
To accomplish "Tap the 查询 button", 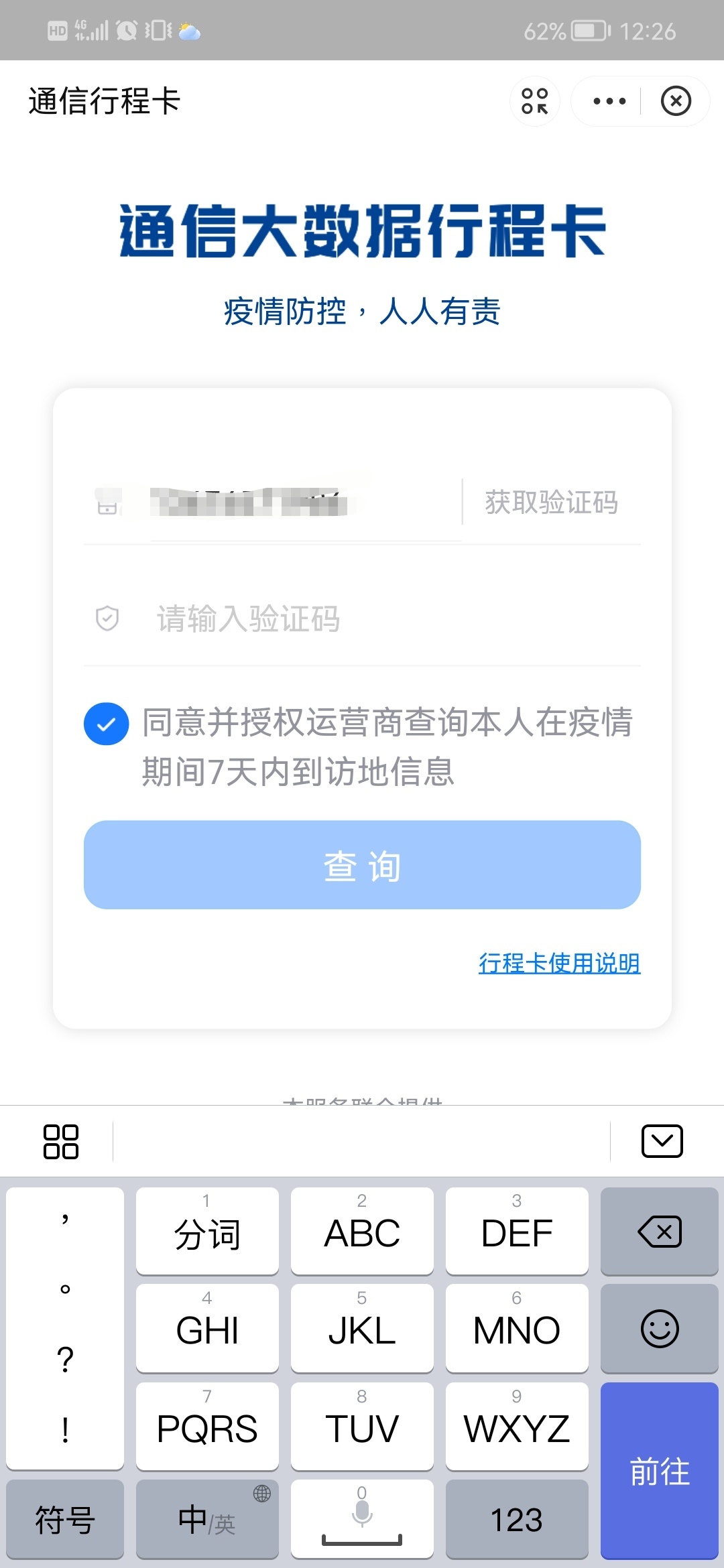I will (362, 865).
